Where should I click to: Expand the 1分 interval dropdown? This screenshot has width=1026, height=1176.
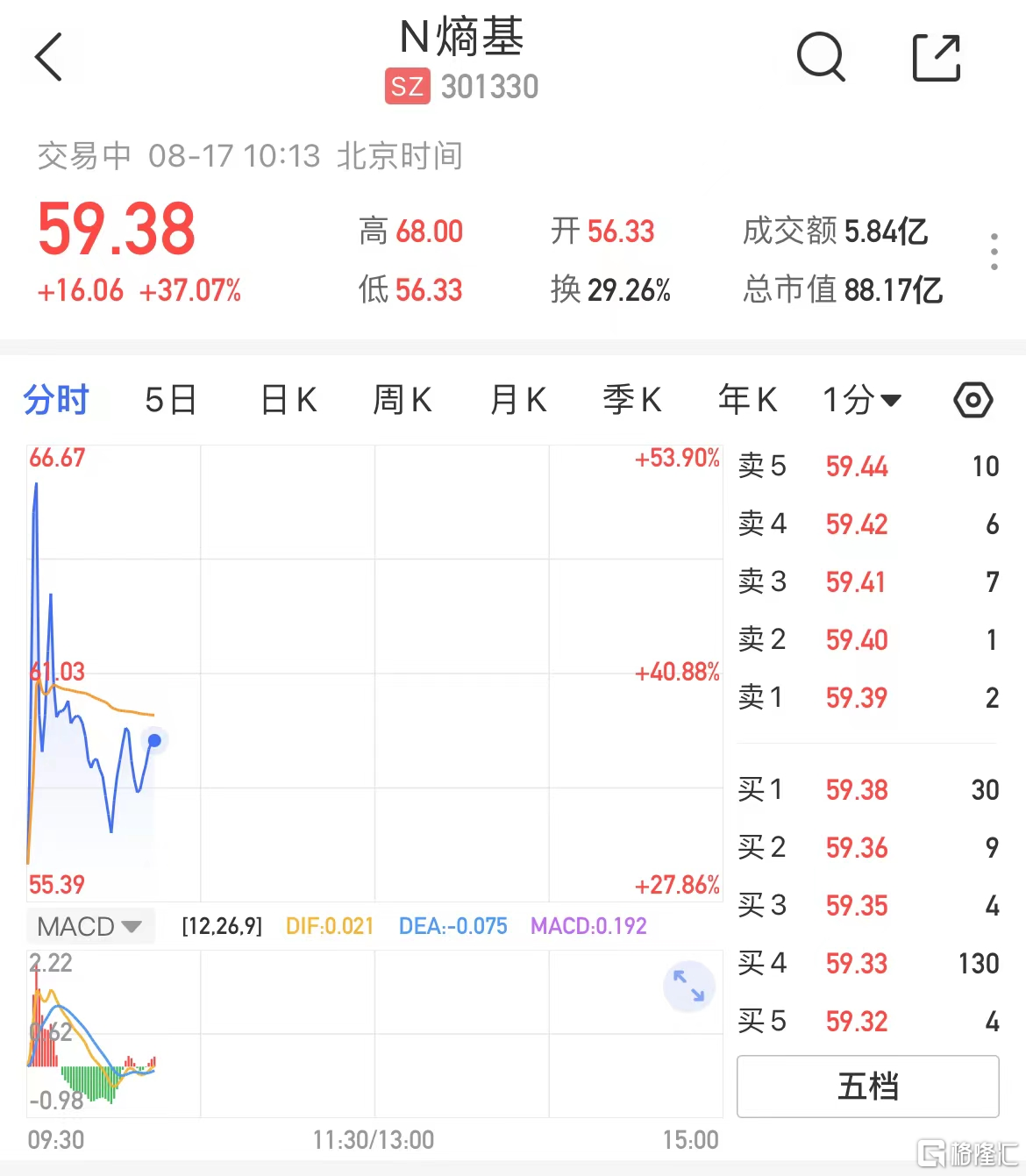click(862, 400)
